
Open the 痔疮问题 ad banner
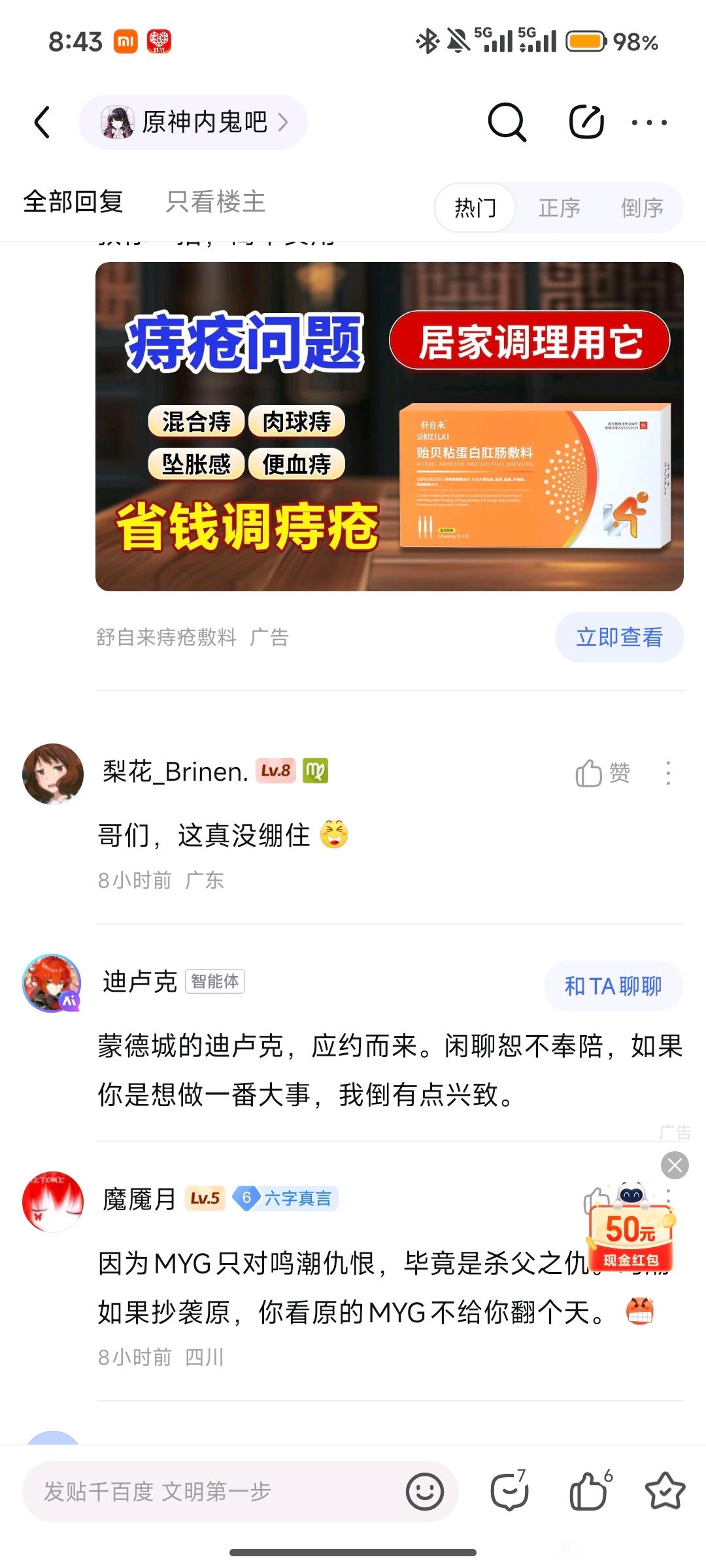click(389, 426)
